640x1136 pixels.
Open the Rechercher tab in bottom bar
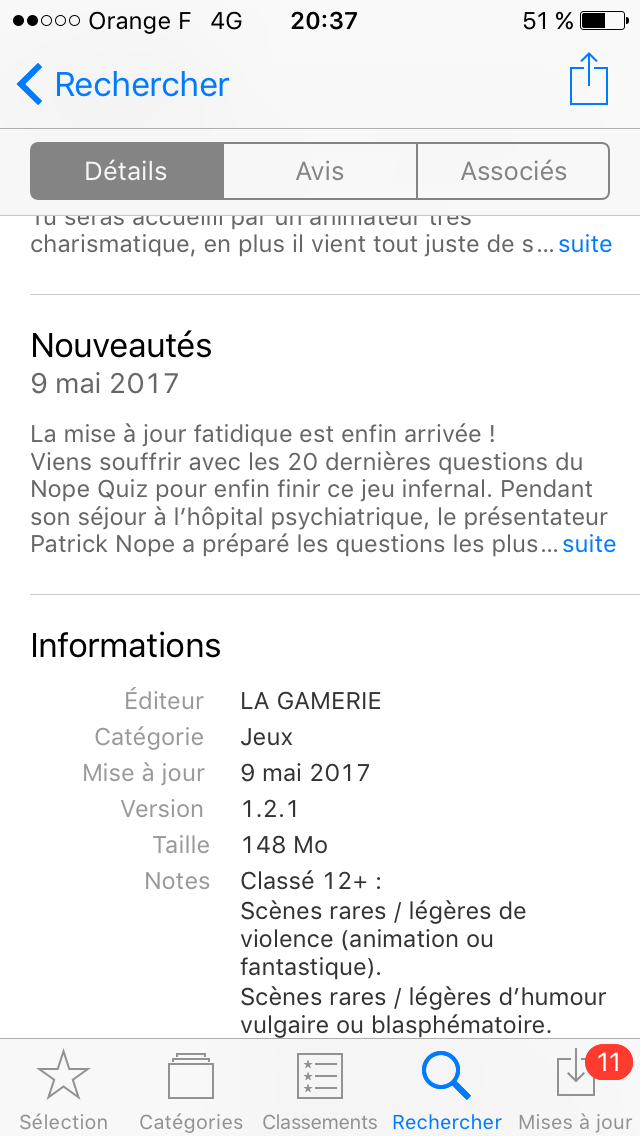pyautogui.click(x=447, y=1089)
